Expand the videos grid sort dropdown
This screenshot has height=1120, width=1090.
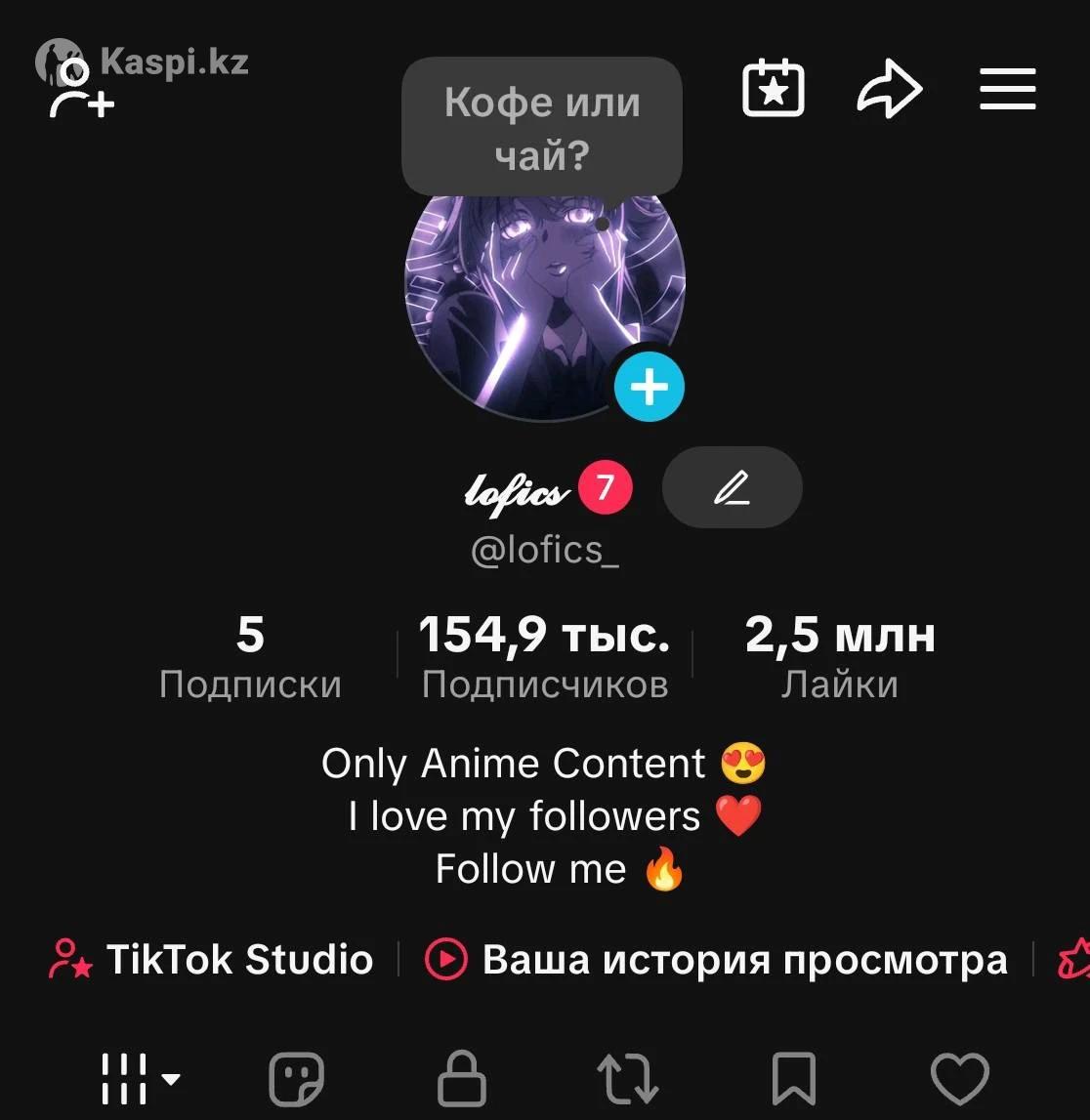point(140,1079)
